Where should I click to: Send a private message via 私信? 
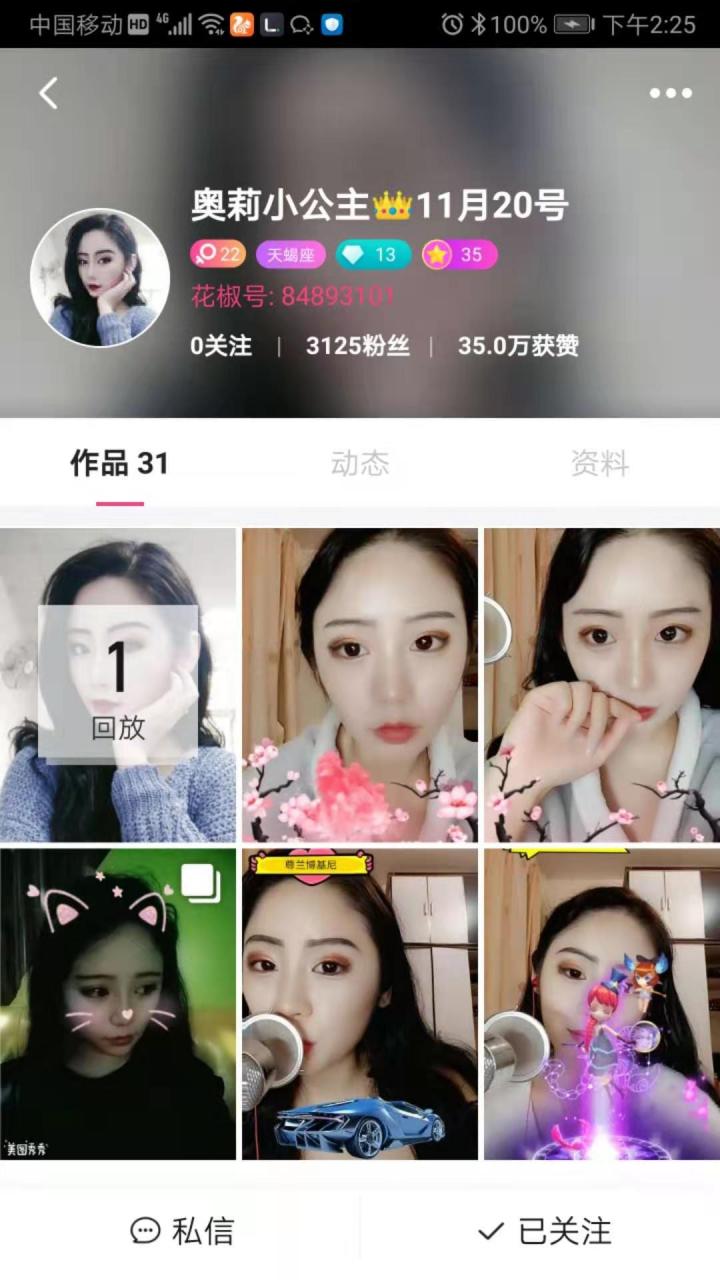182,1231
